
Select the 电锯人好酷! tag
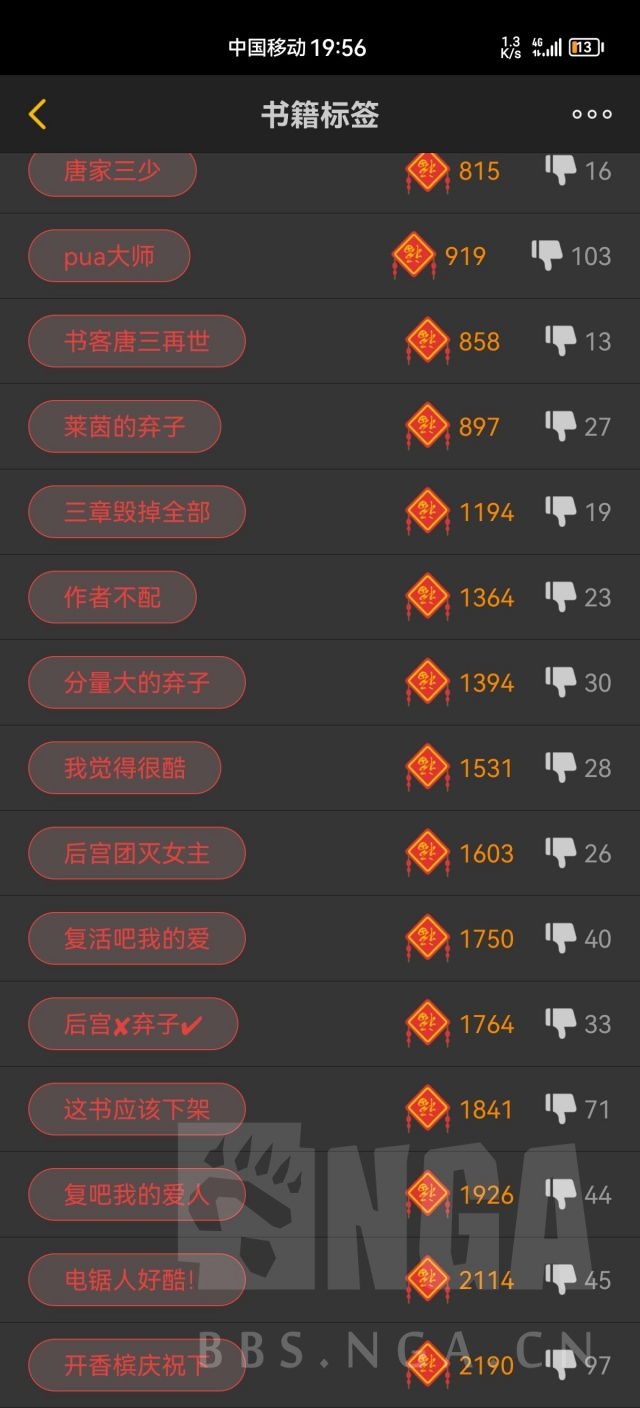point(137,1280)
